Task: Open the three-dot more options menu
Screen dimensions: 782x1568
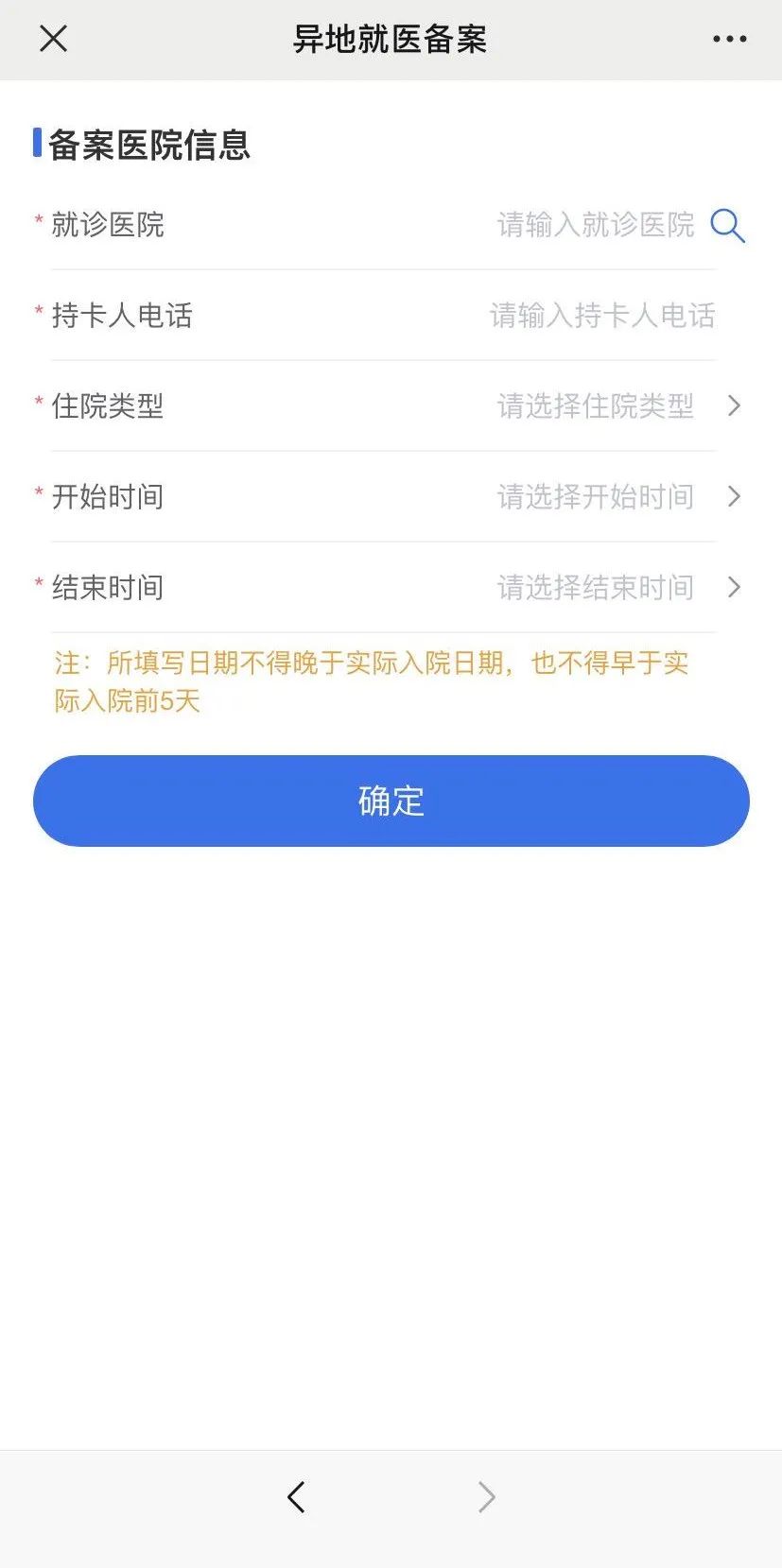Action: tap(729, 39)
